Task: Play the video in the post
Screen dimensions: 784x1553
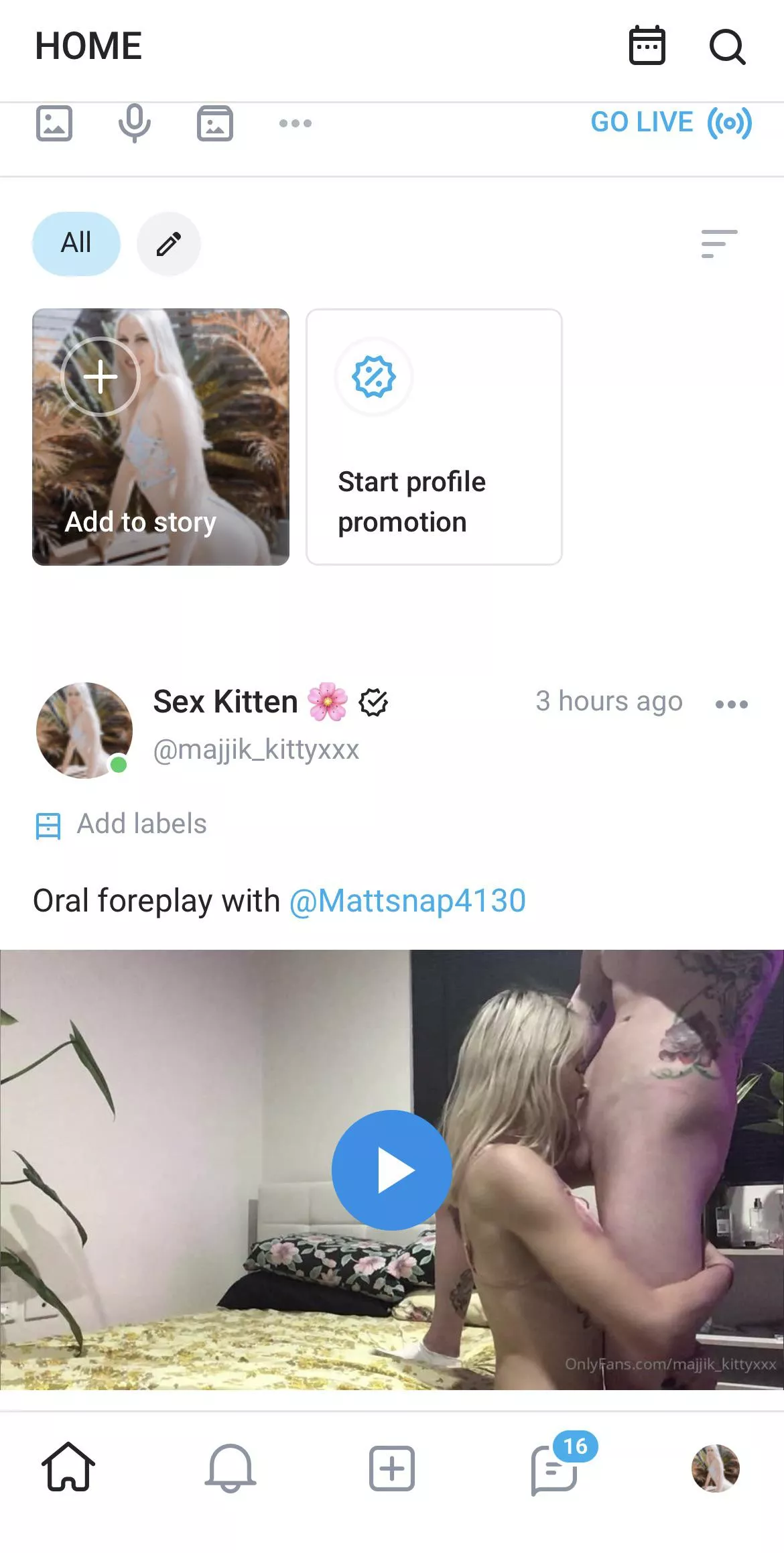Action: tap(392, 1170)
